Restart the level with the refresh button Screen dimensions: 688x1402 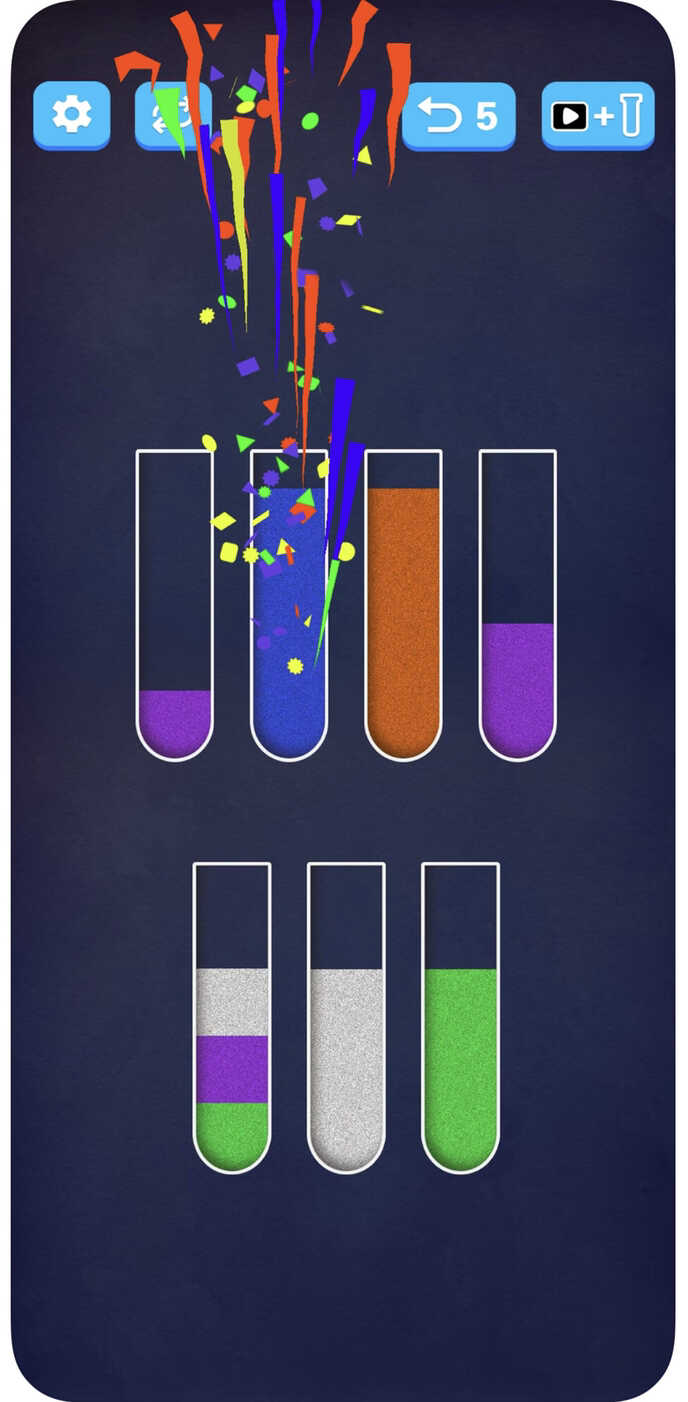173,116
